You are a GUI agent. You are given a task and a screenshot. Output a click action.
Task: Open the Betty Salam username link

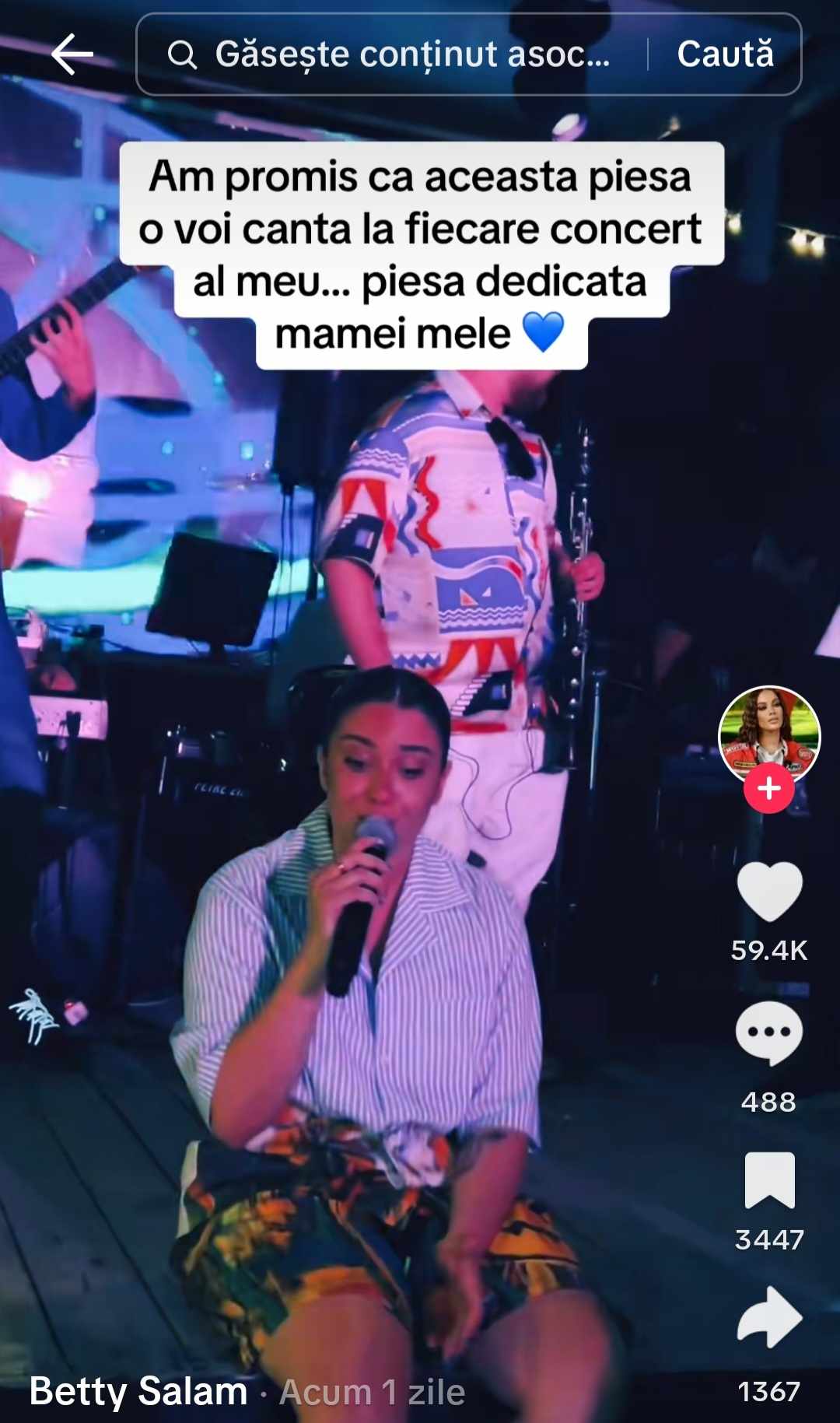click(x=138, y=1391)
